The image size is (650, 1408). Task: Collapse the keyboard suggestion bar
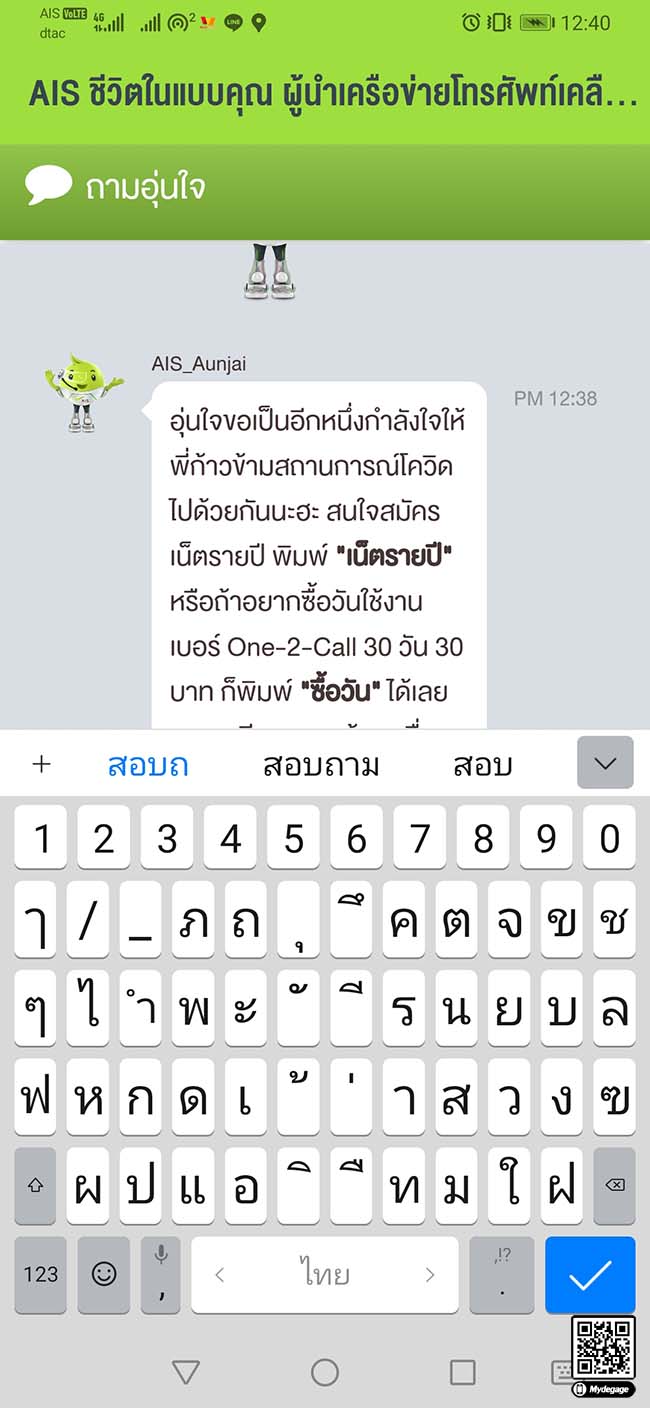click(x=605, y=763)
